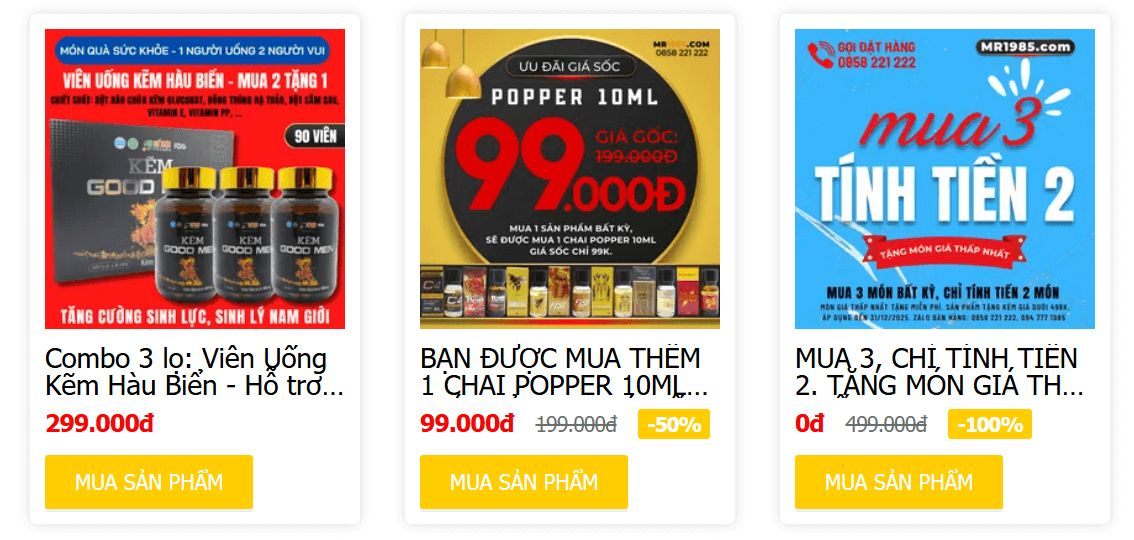Open the Popper 10ml promotion image
Viewport: 1134px width, 540px height.
coord(569,178)
